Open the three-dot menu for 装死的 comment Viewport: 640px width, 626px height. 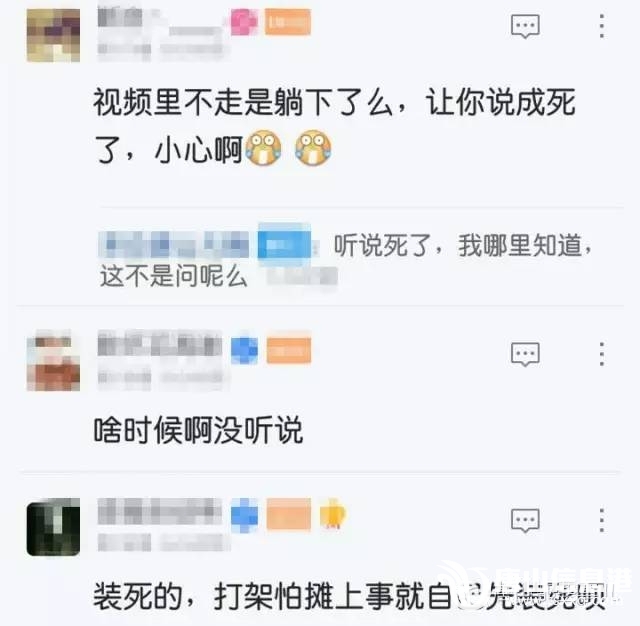click(602, 519)
